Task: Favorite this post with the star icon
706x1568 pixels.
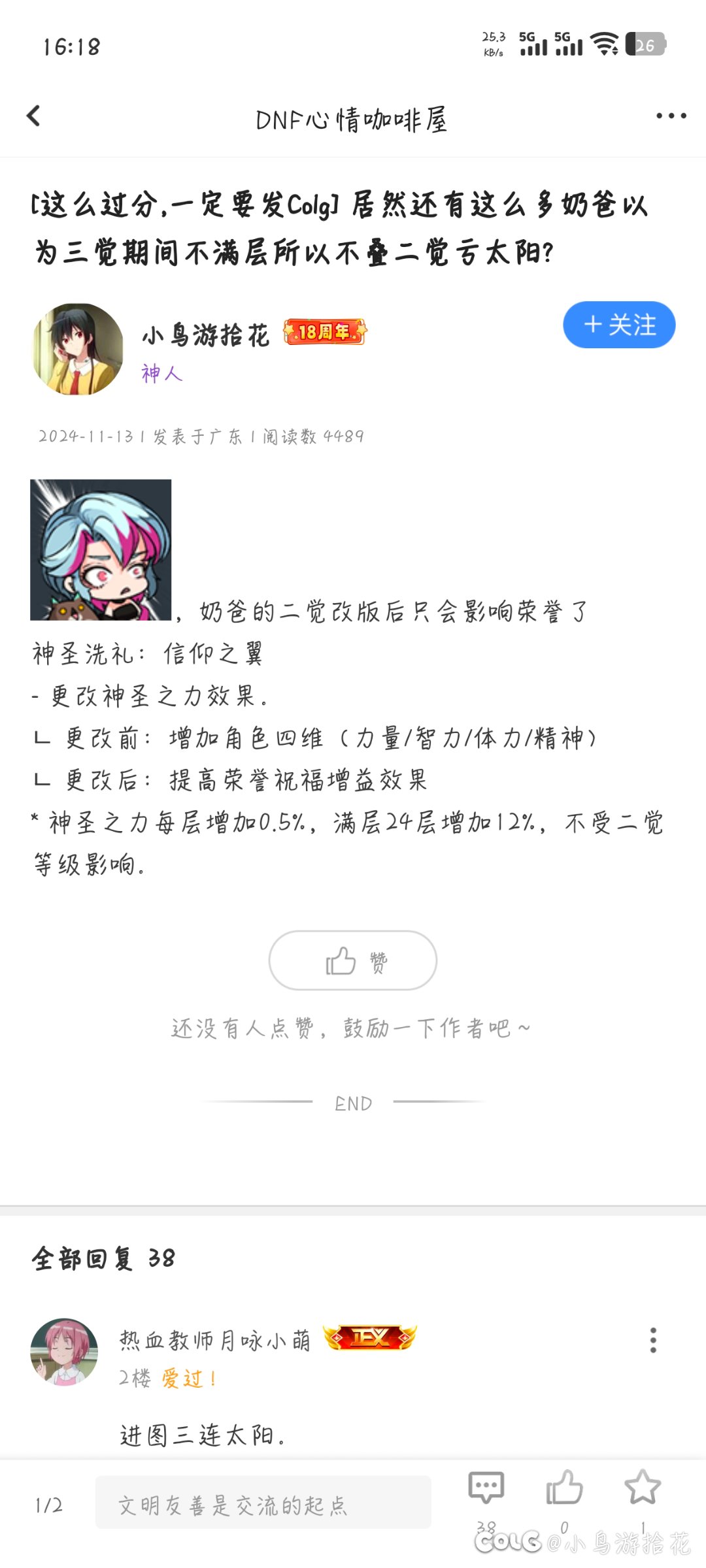Action: [x=643, y=1488]
